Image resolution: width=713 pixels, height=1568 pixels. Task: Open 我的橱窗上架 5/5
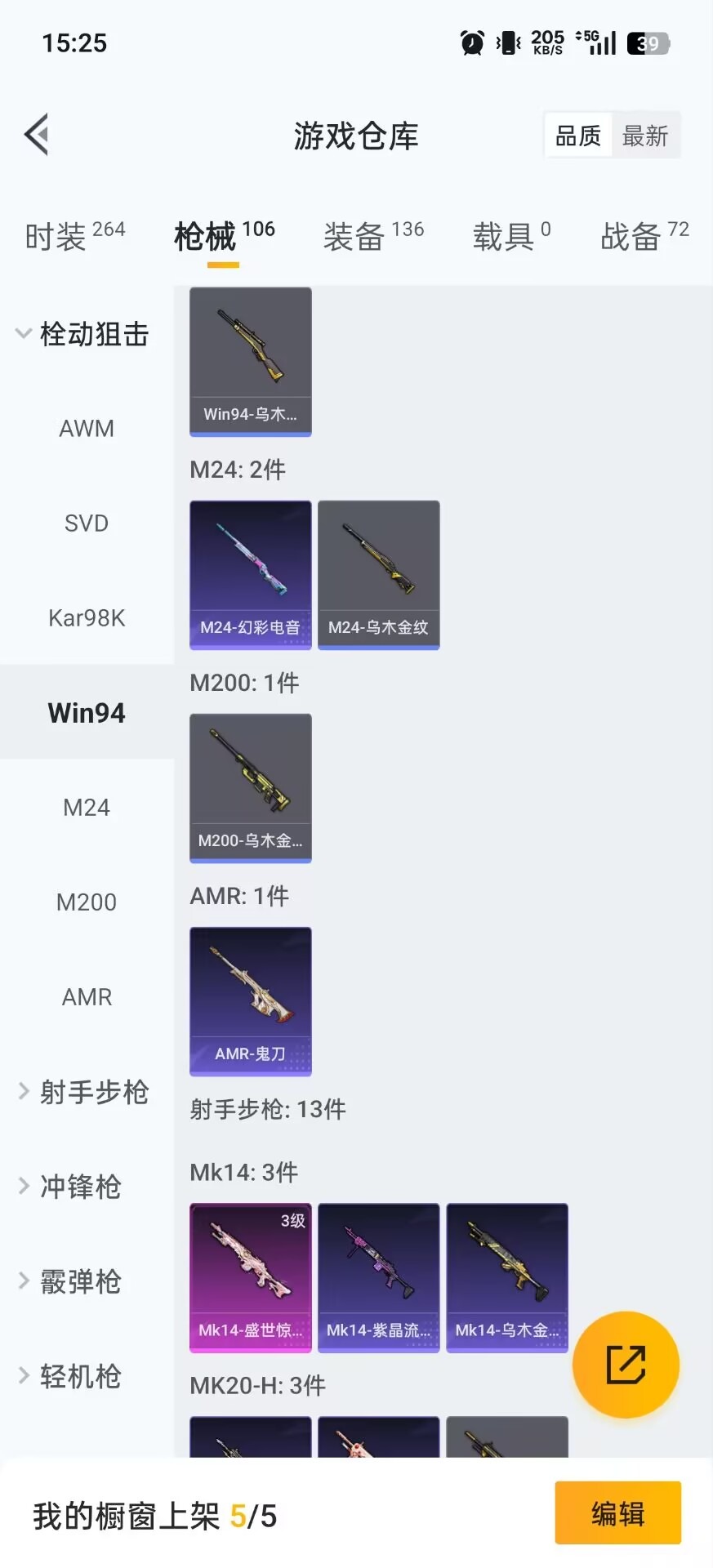[x=152, y=1513]
